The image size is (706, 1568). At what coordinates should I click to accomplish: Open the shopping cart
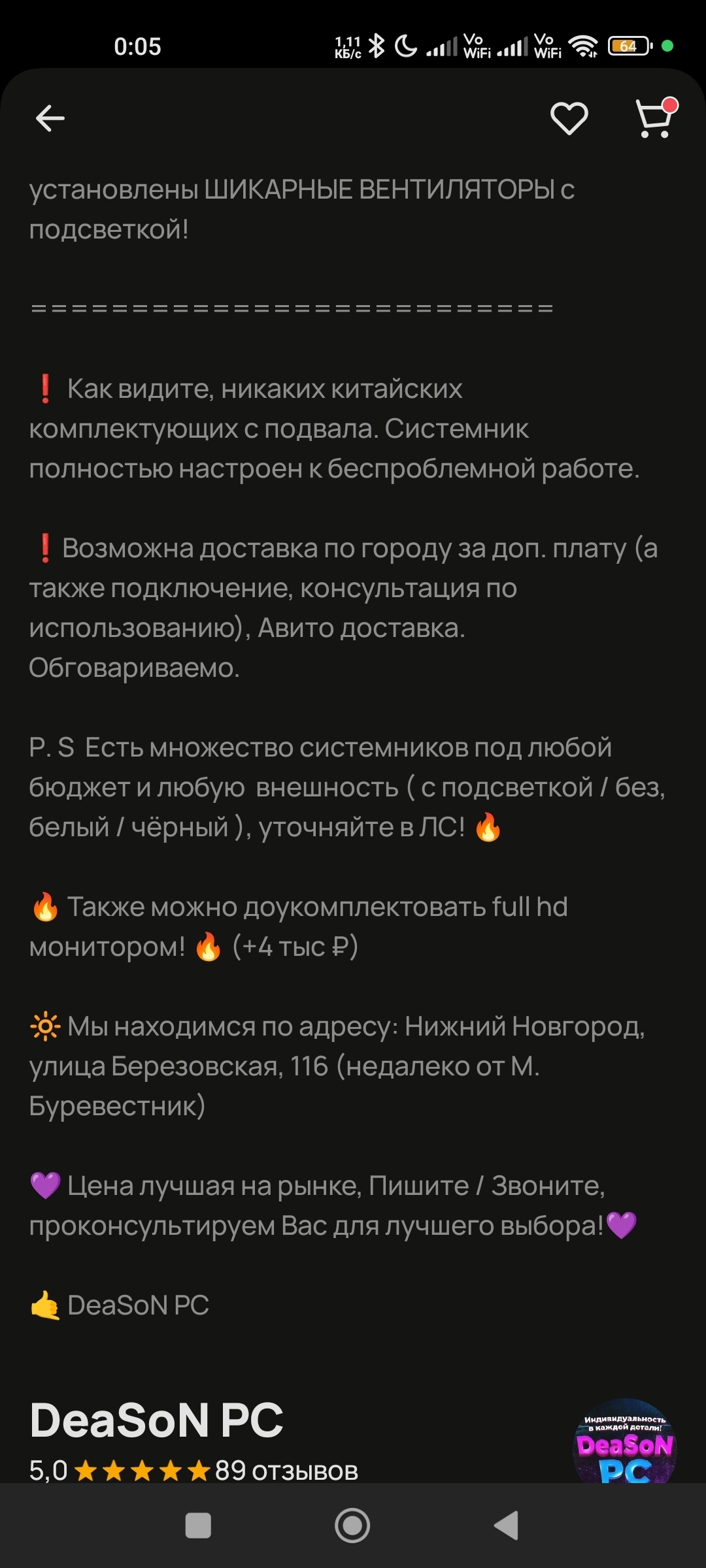655,119
